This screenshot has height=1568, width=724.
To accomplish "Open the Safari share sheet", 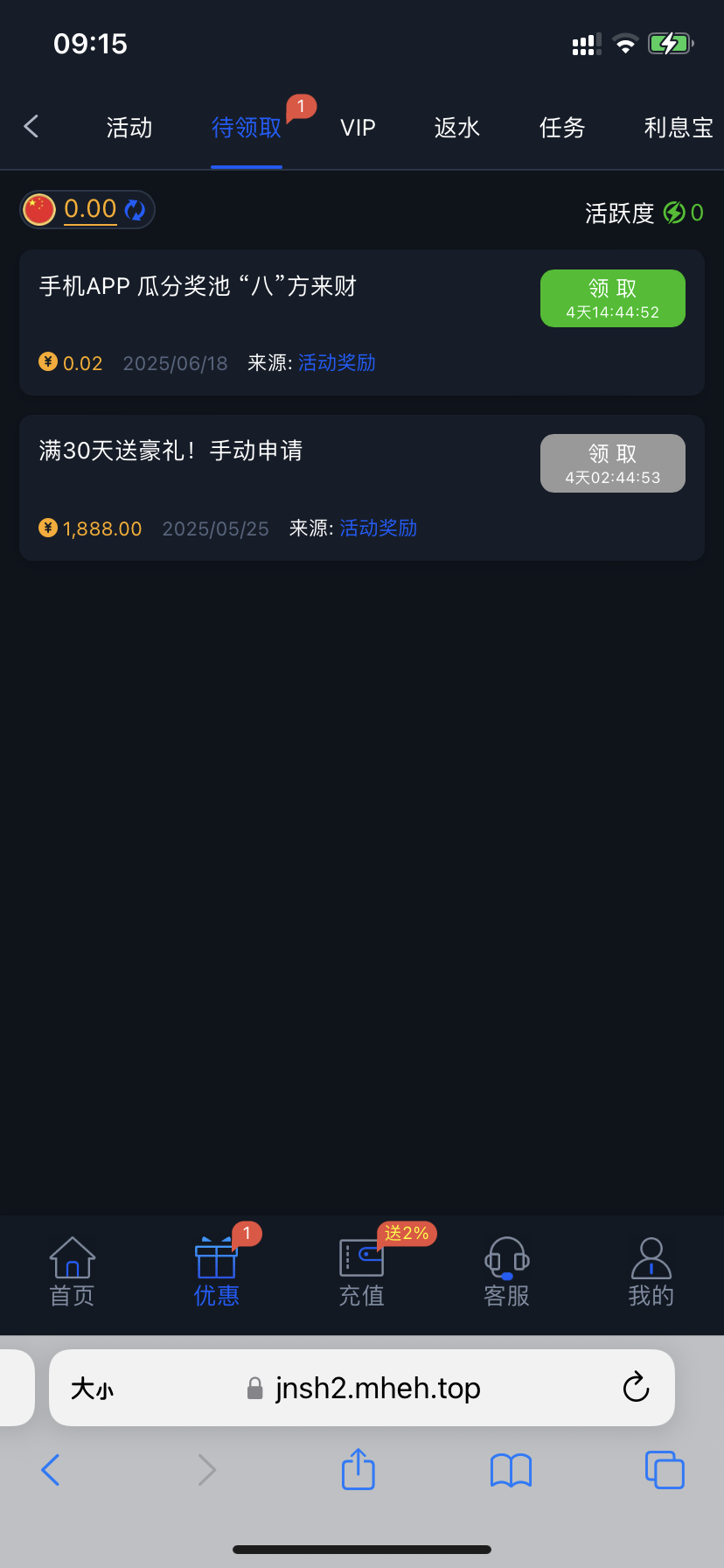I will [358, 1469].
